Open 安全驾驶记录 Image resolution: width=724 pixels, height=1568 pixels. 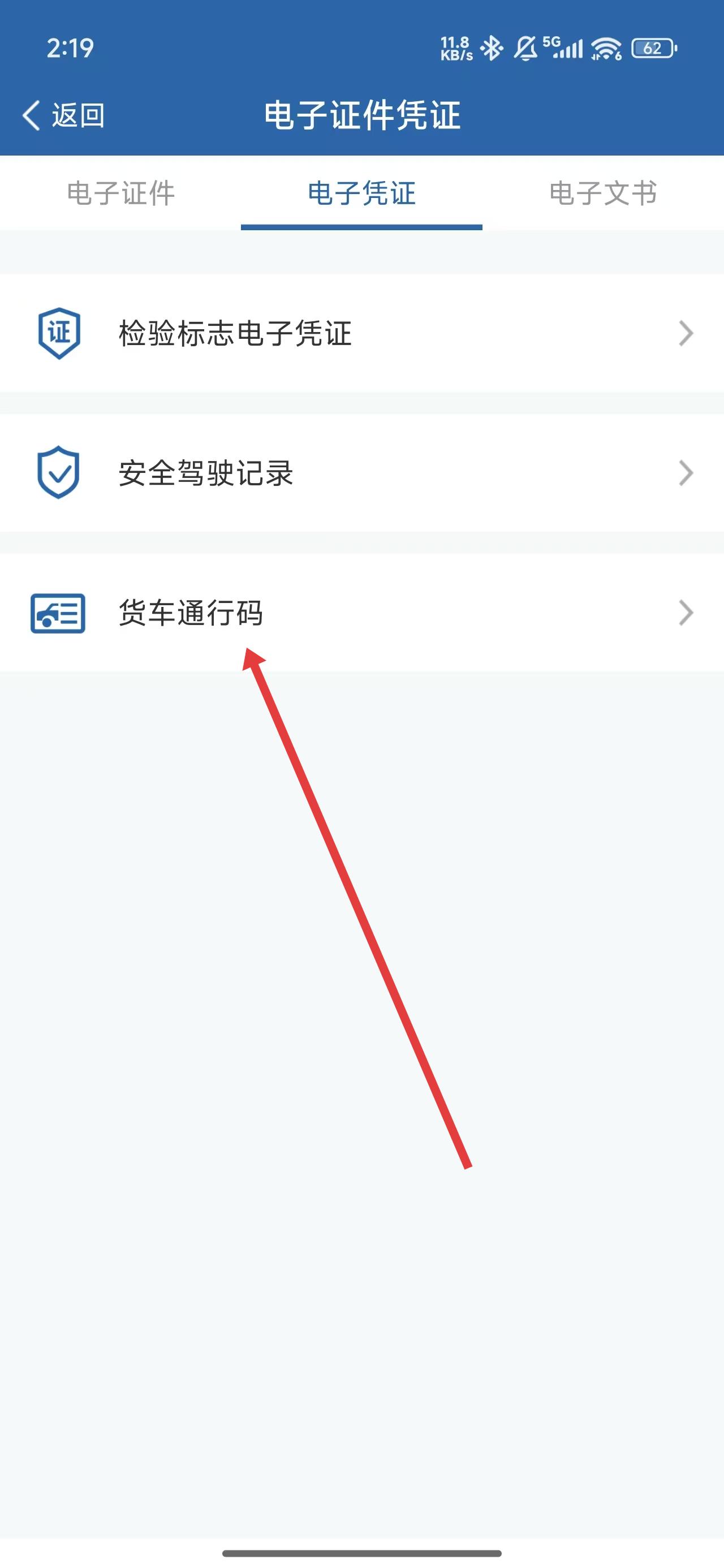click(361, 473)
